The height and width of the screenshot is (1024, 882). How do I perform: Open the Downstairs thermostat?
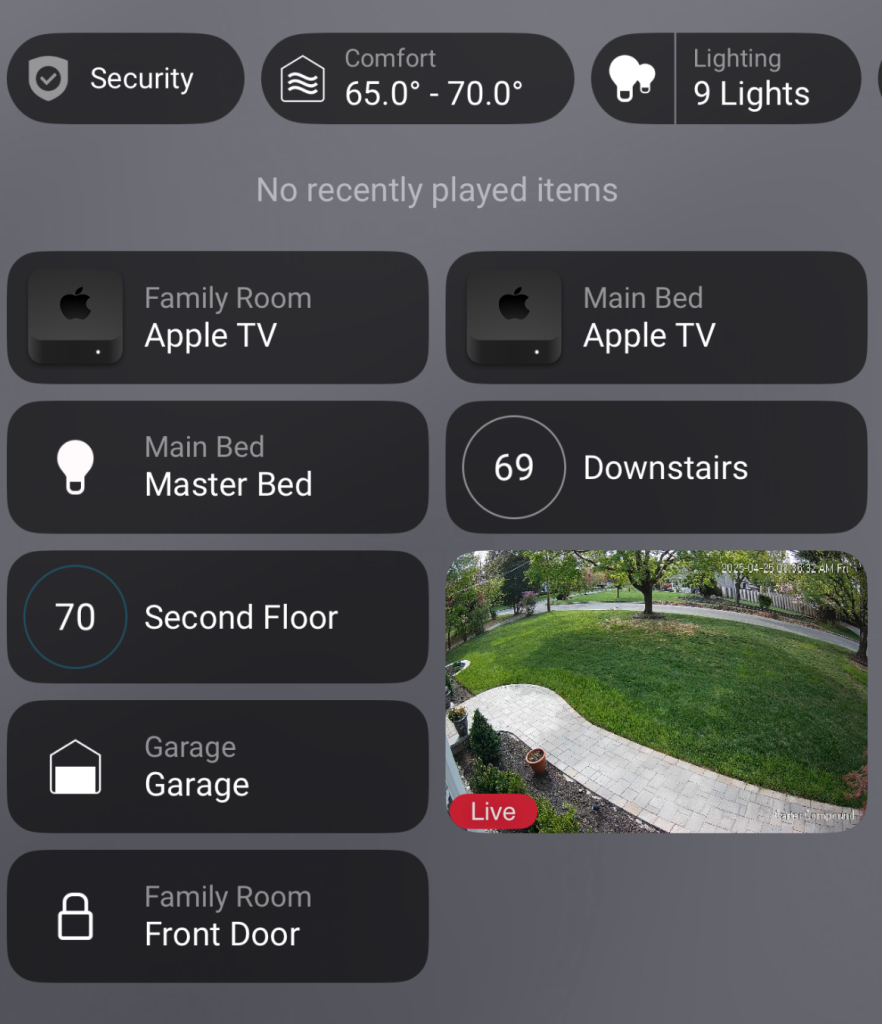[x=656, y=467]
